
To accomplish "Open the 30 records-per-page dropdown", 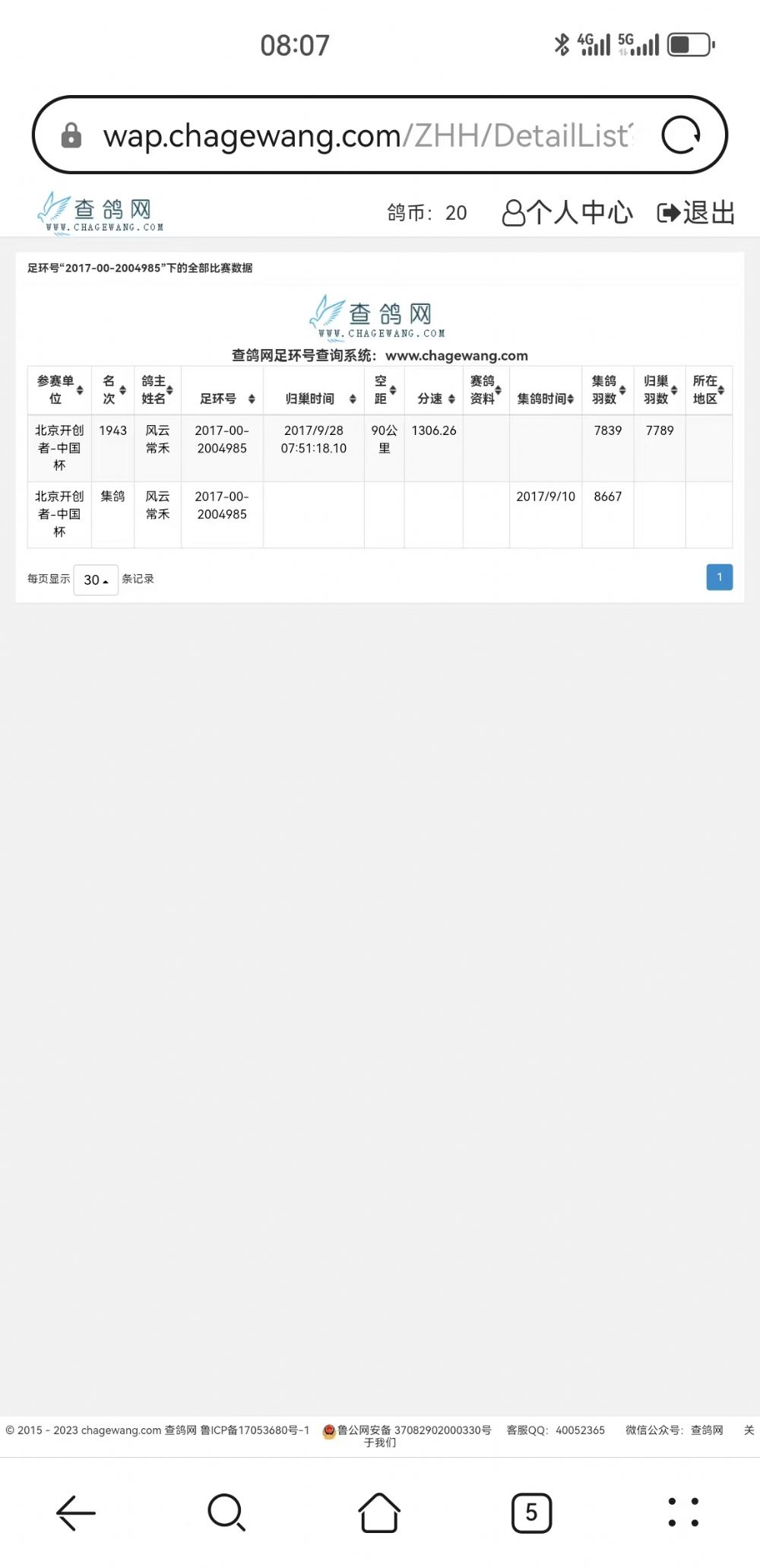I will [x=96, y=579].
